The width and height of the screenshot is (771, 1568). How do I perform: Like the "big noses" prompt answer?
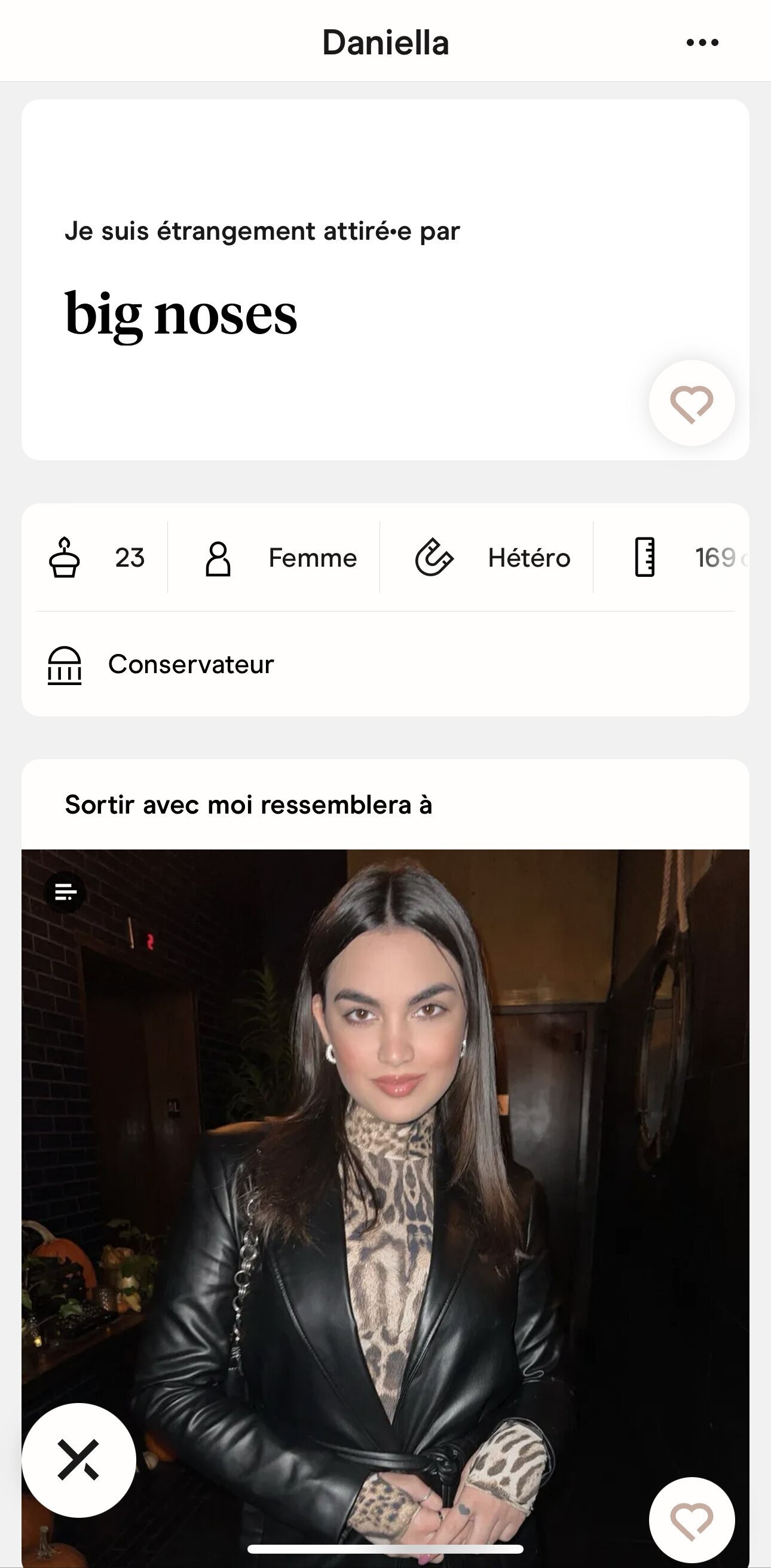[692, 403]
